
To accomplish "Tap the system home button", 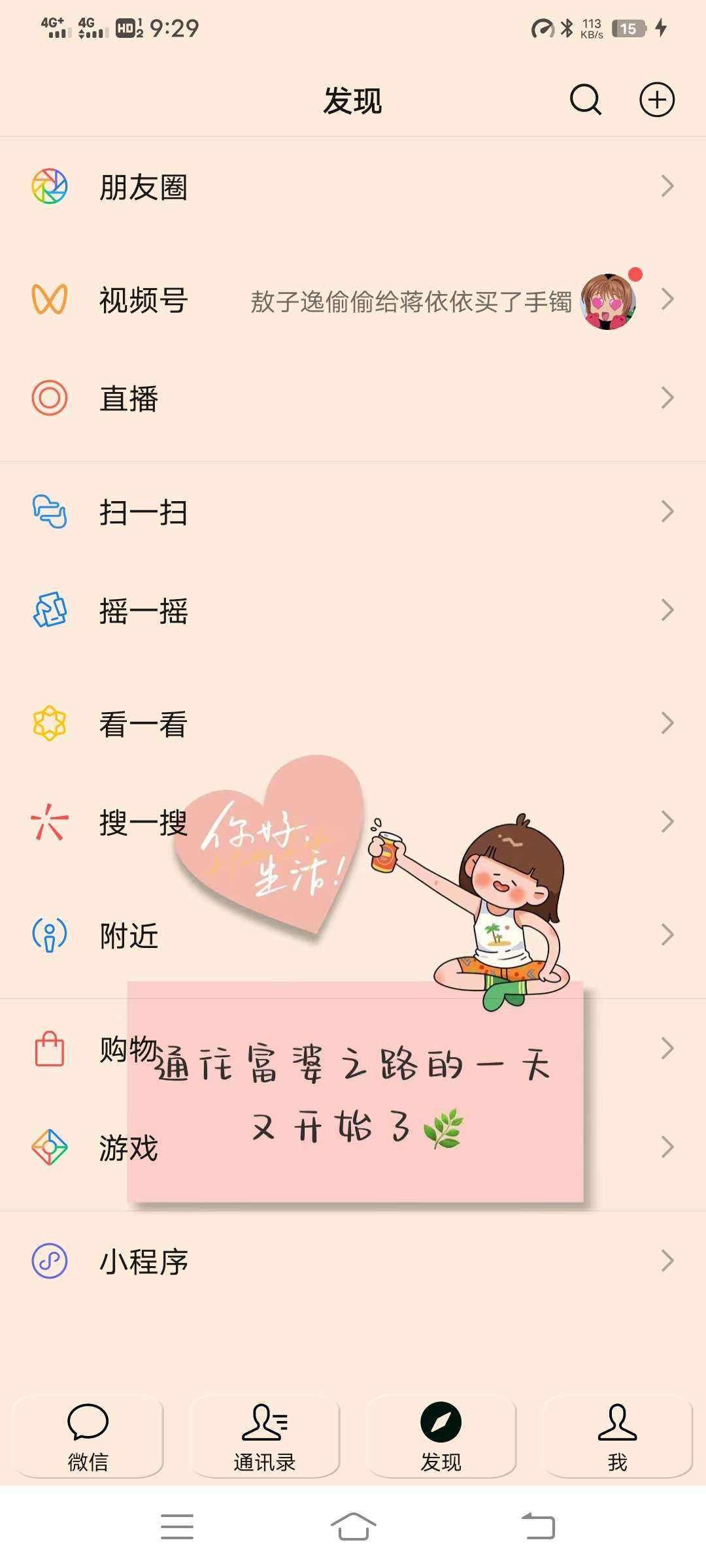I will [353, 1527].
